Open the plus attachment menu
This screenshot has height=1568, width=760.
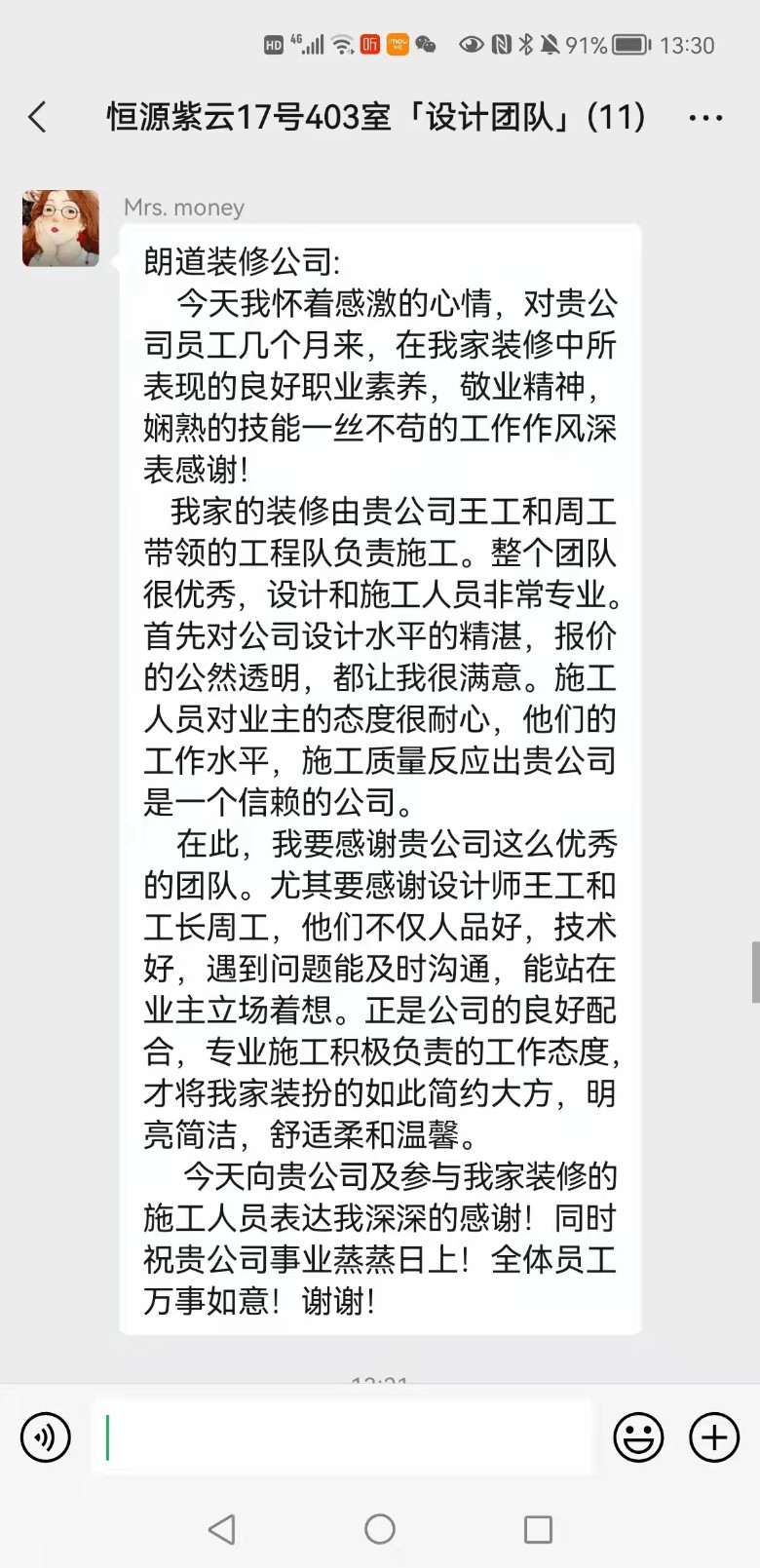click(714, 1437)
